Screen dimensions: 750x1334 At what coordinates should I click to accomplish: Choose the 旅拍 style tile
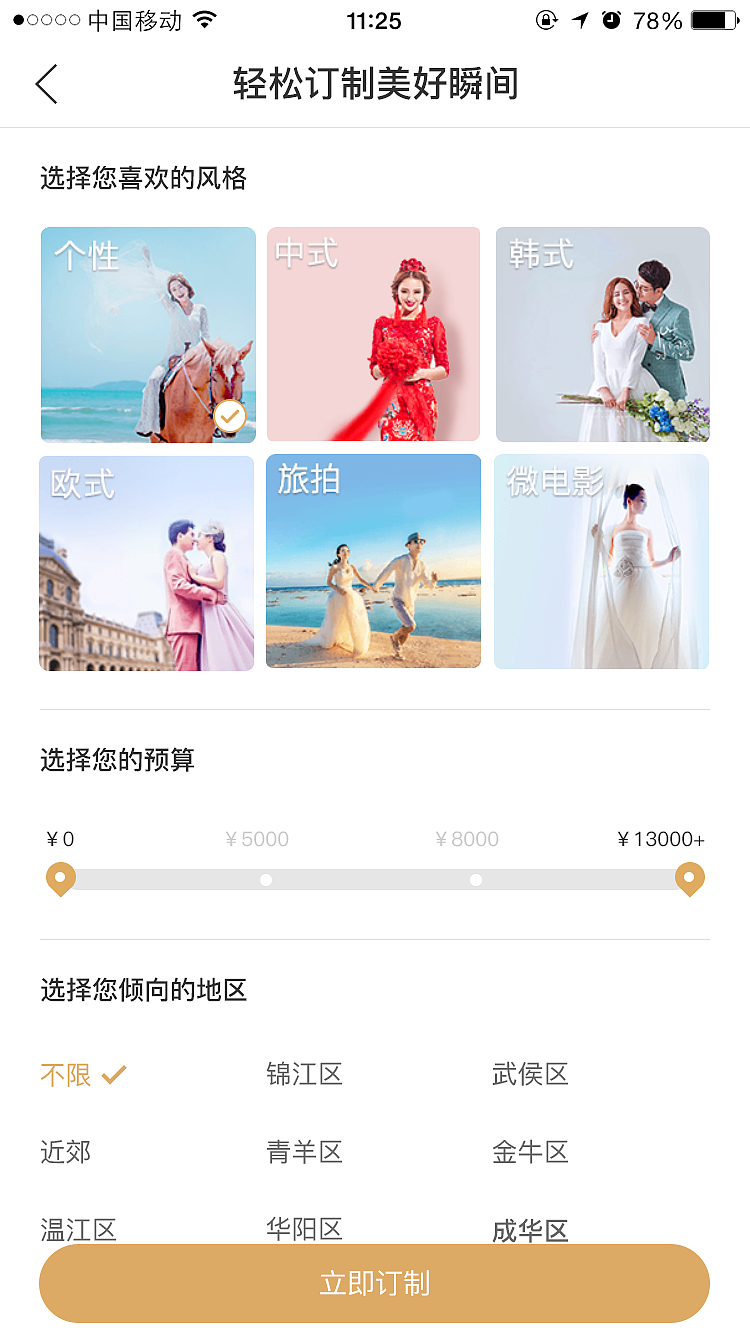click(373, 561)
